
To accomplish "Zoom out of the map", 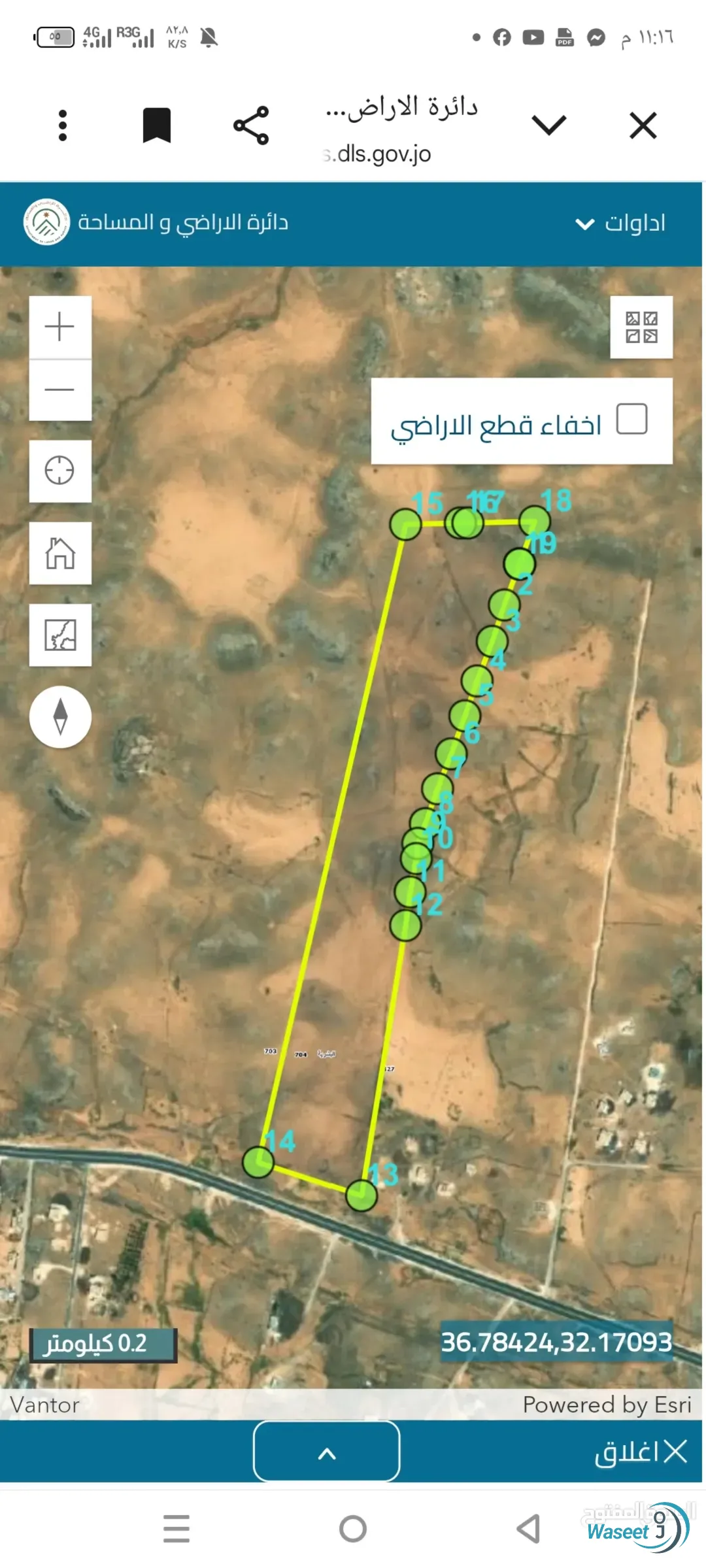I will coord(60,390).
